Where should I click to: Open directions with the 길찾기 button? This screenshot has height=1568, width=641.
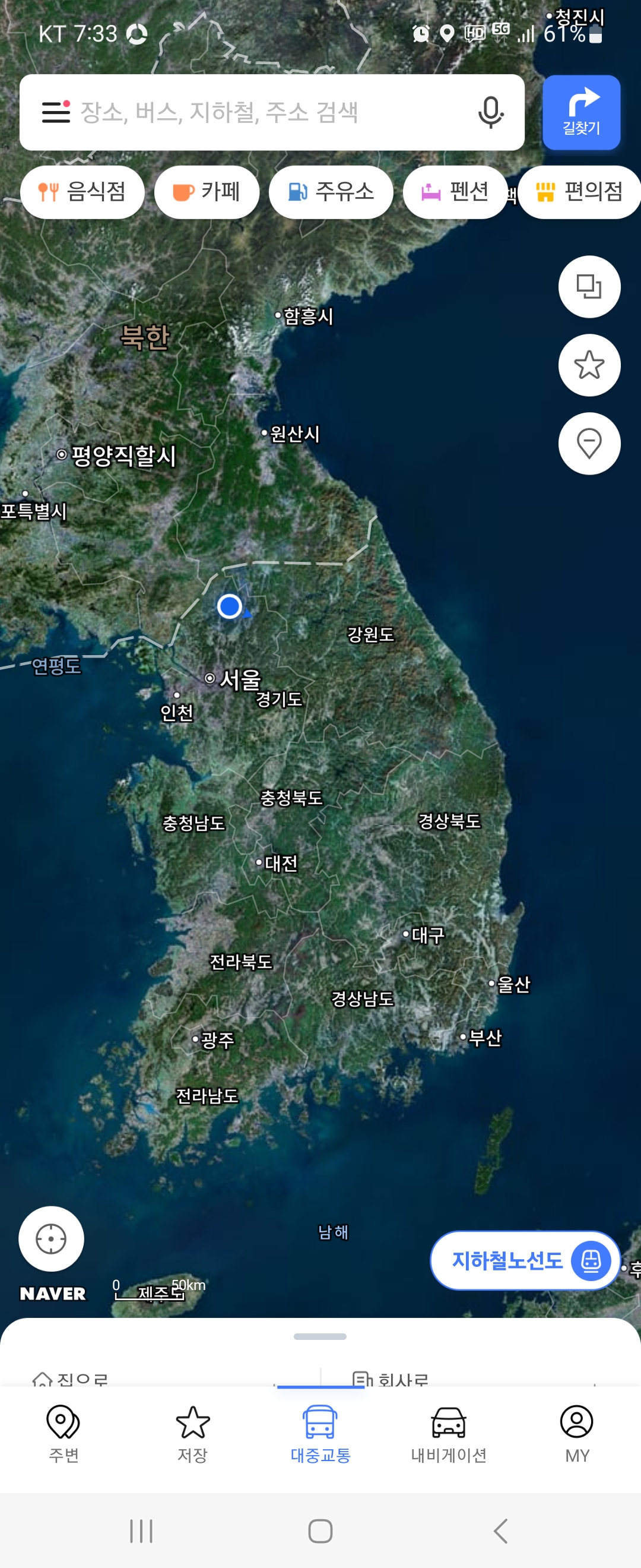point(581,113)
